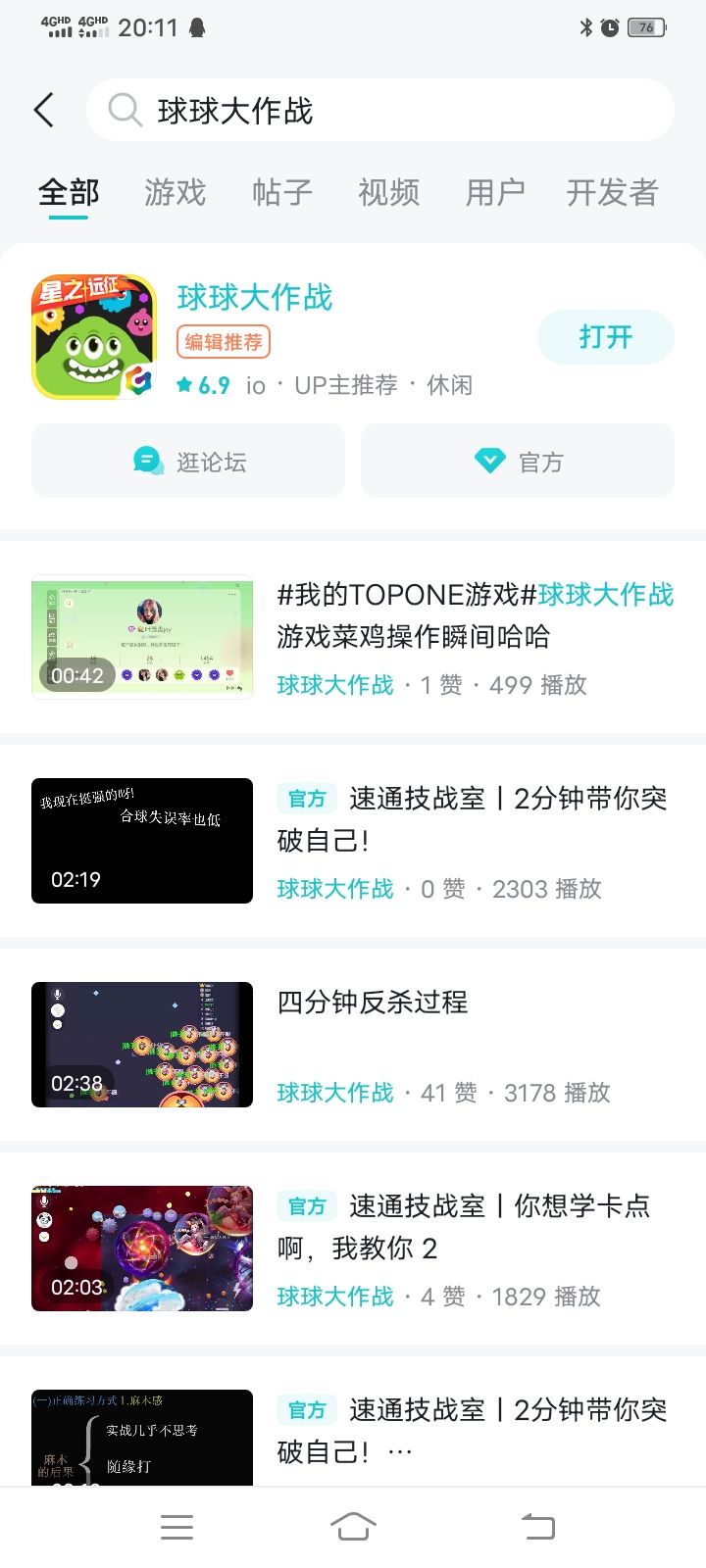
Task: Open the 官方 button
Action: (518, 461)
